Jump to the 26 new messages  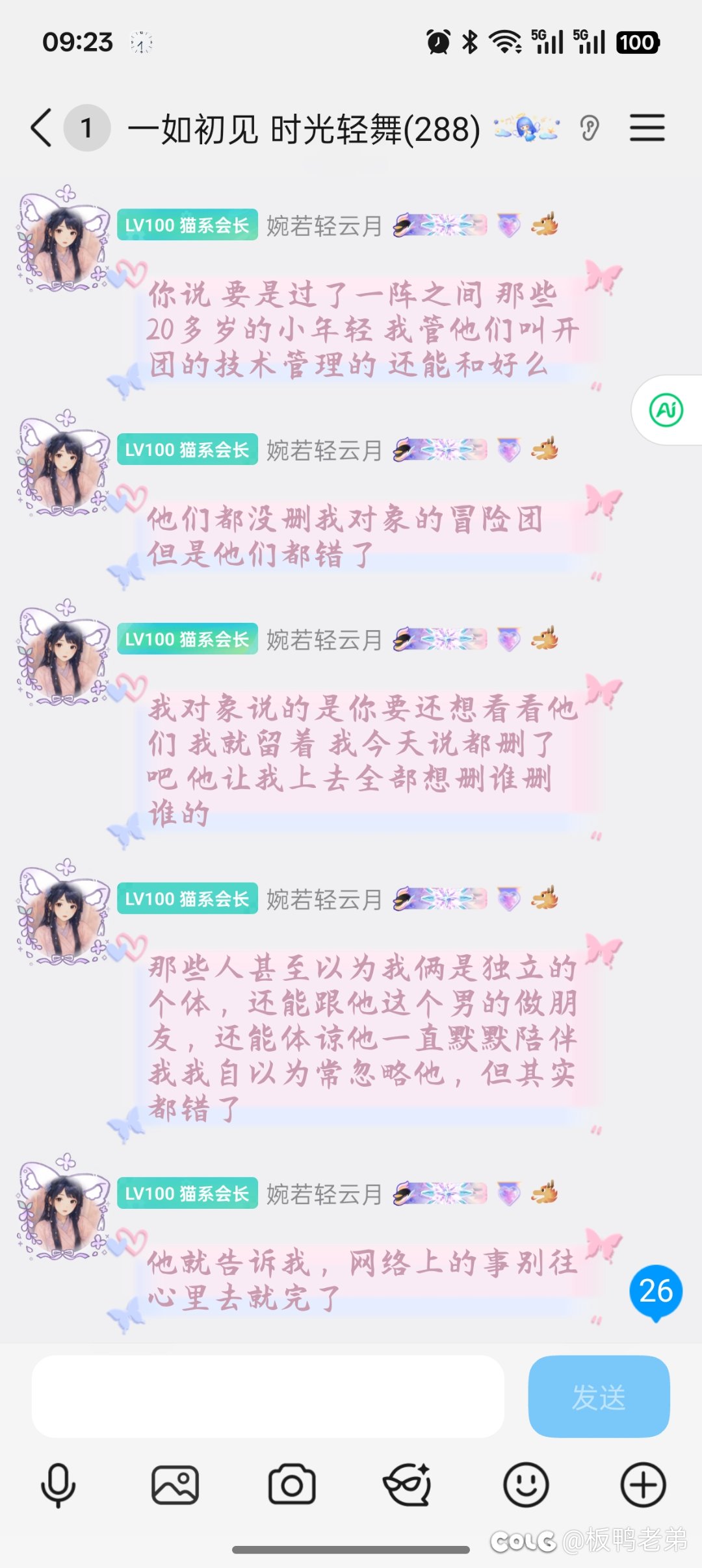point(655,1291)
